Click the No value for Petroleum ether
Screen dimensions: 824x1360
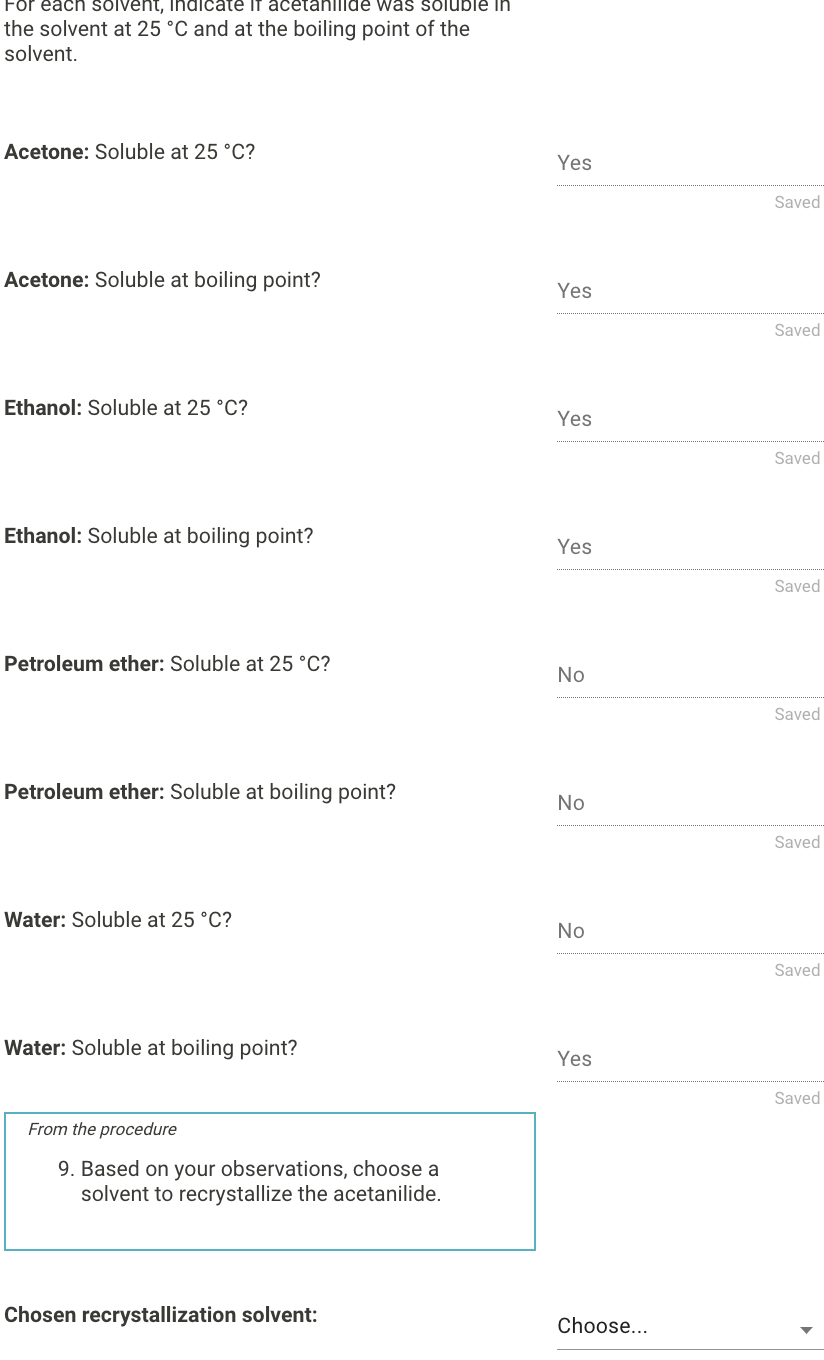570,675
